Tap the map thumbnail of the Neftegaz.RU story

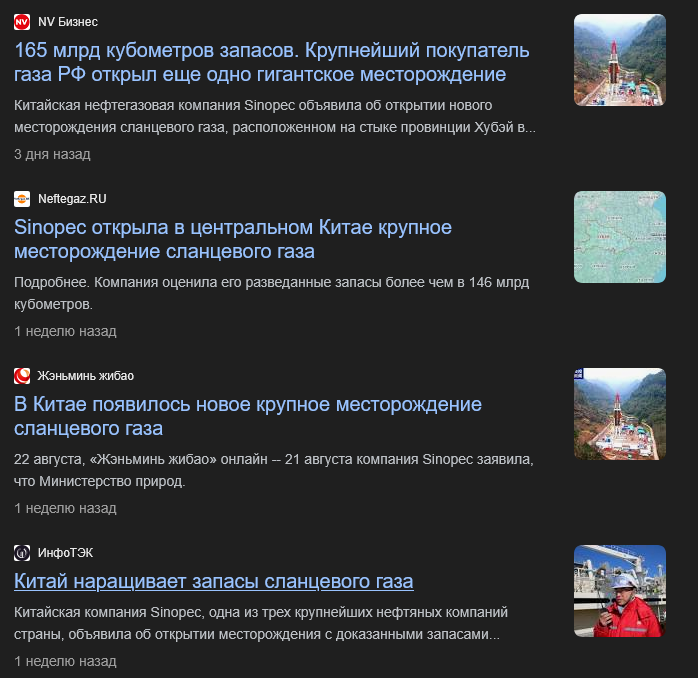[x=619, y=237]
